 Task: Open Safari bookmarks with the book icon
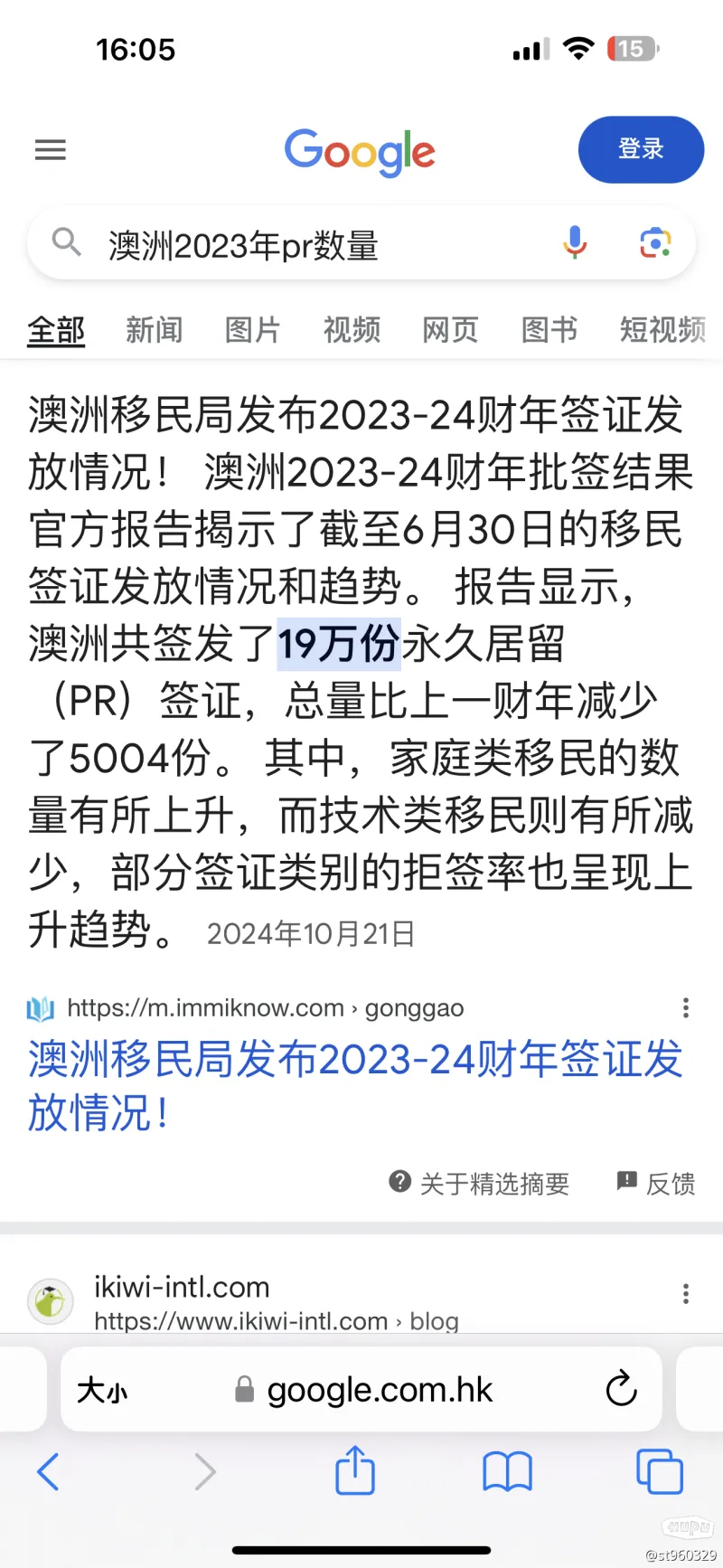[507, 1471]
